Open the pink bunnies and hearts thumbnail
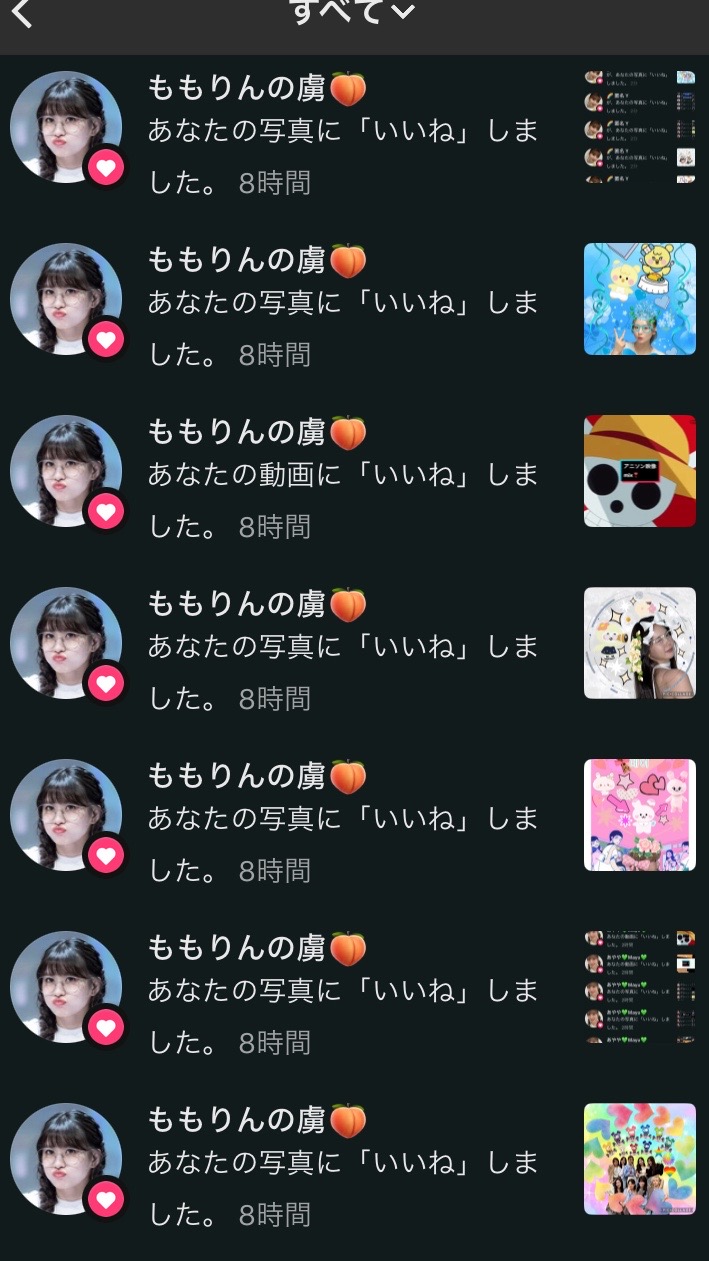The height and width of the screenshot is (1261, 709). point(639,815)
